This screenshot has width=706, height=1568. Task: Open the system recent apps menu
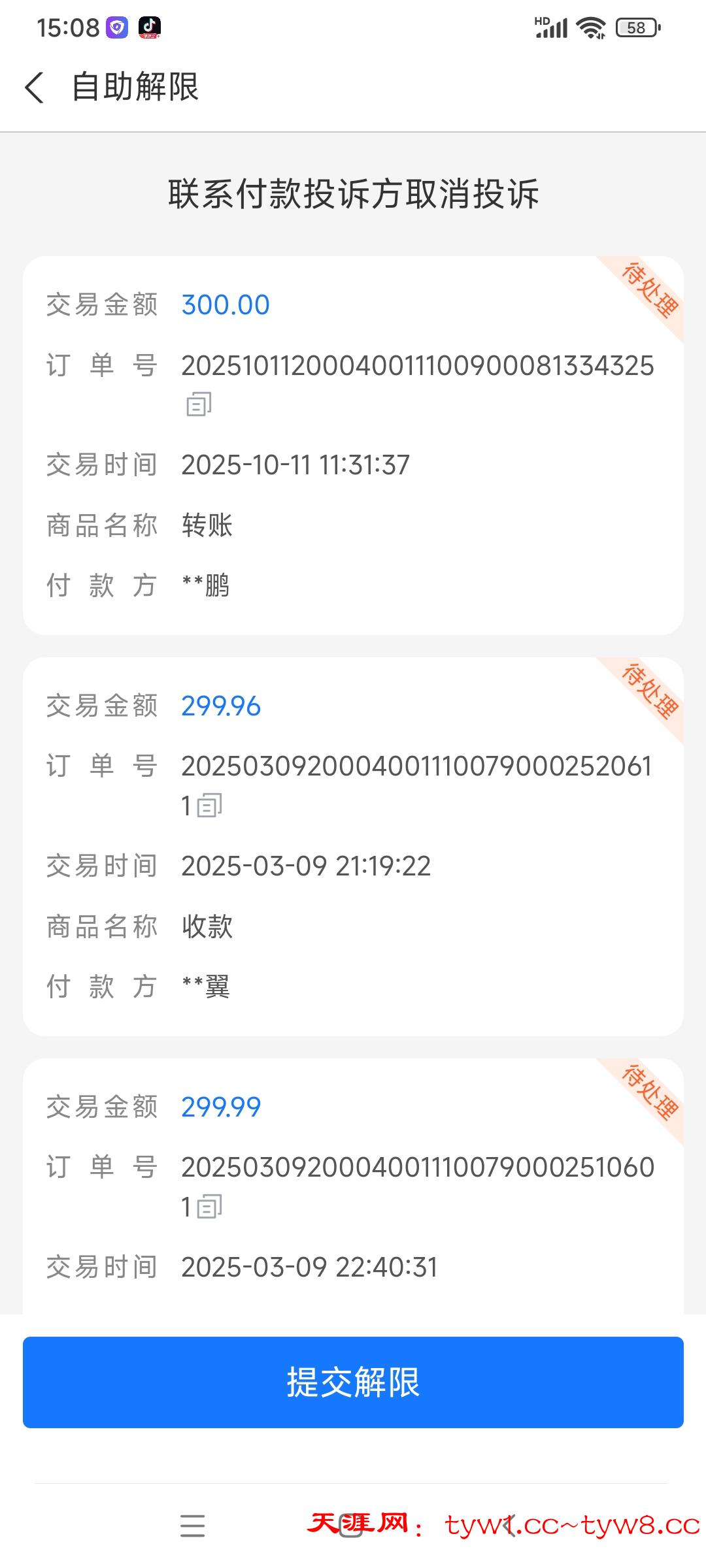coord(192,1526)
